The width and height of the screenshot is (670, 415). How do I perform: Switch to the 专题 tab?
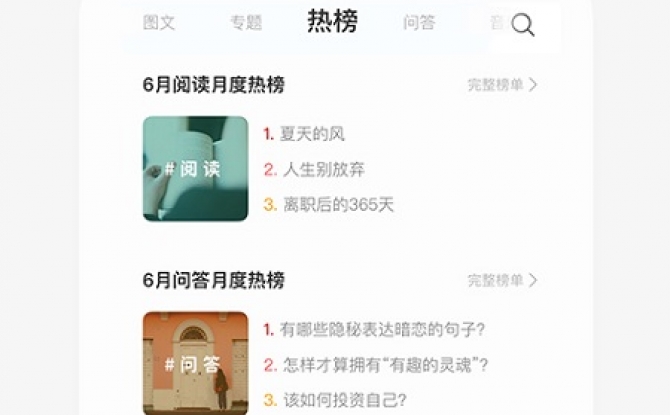[246, 23]
